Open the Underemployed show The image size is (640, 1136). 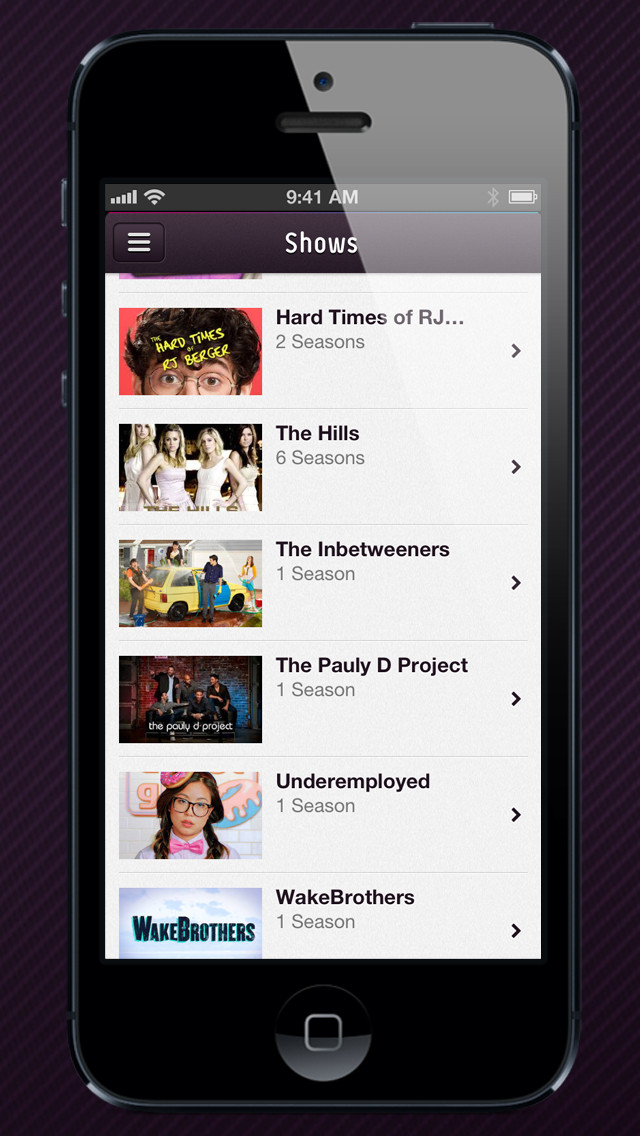[x=323, y=815]
